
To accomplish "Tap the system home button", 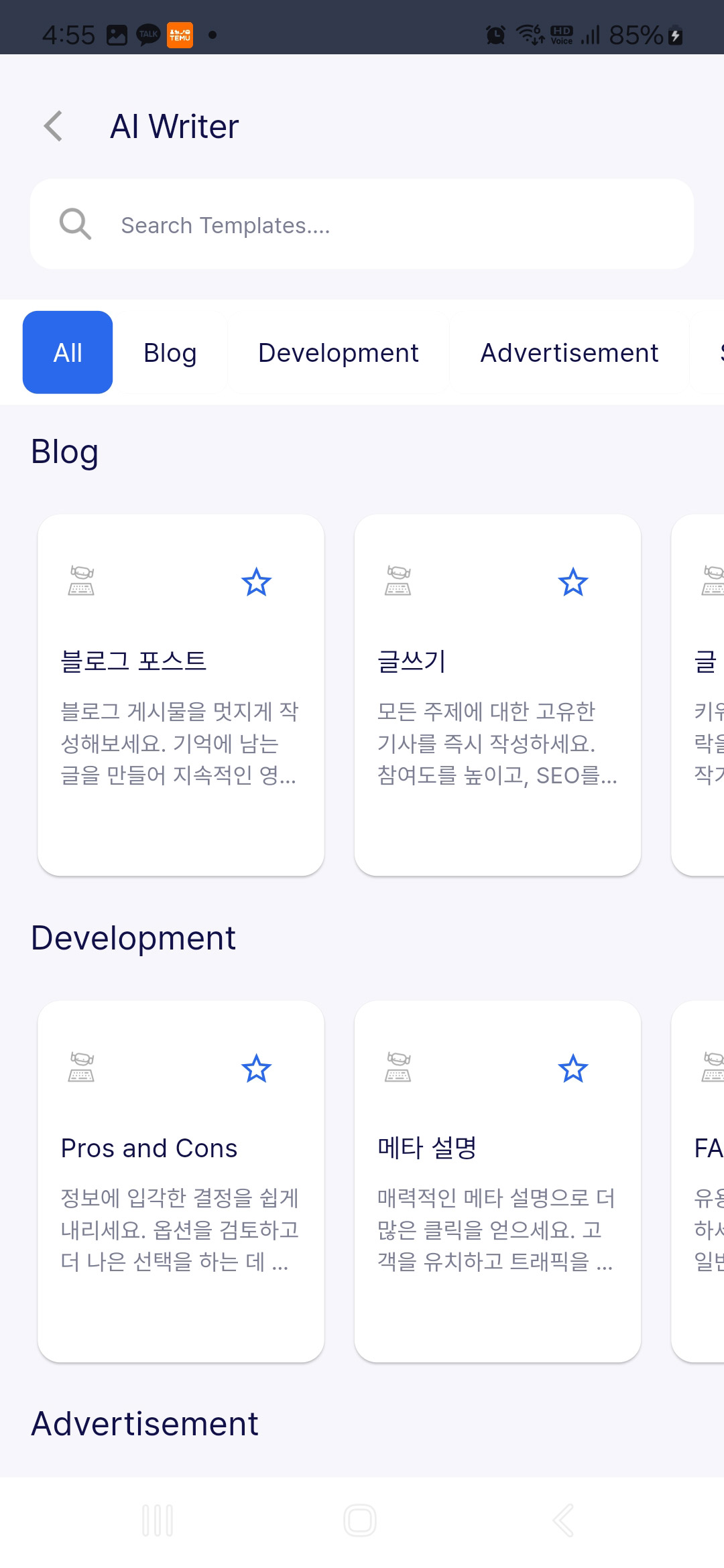I will point(360,1520).
